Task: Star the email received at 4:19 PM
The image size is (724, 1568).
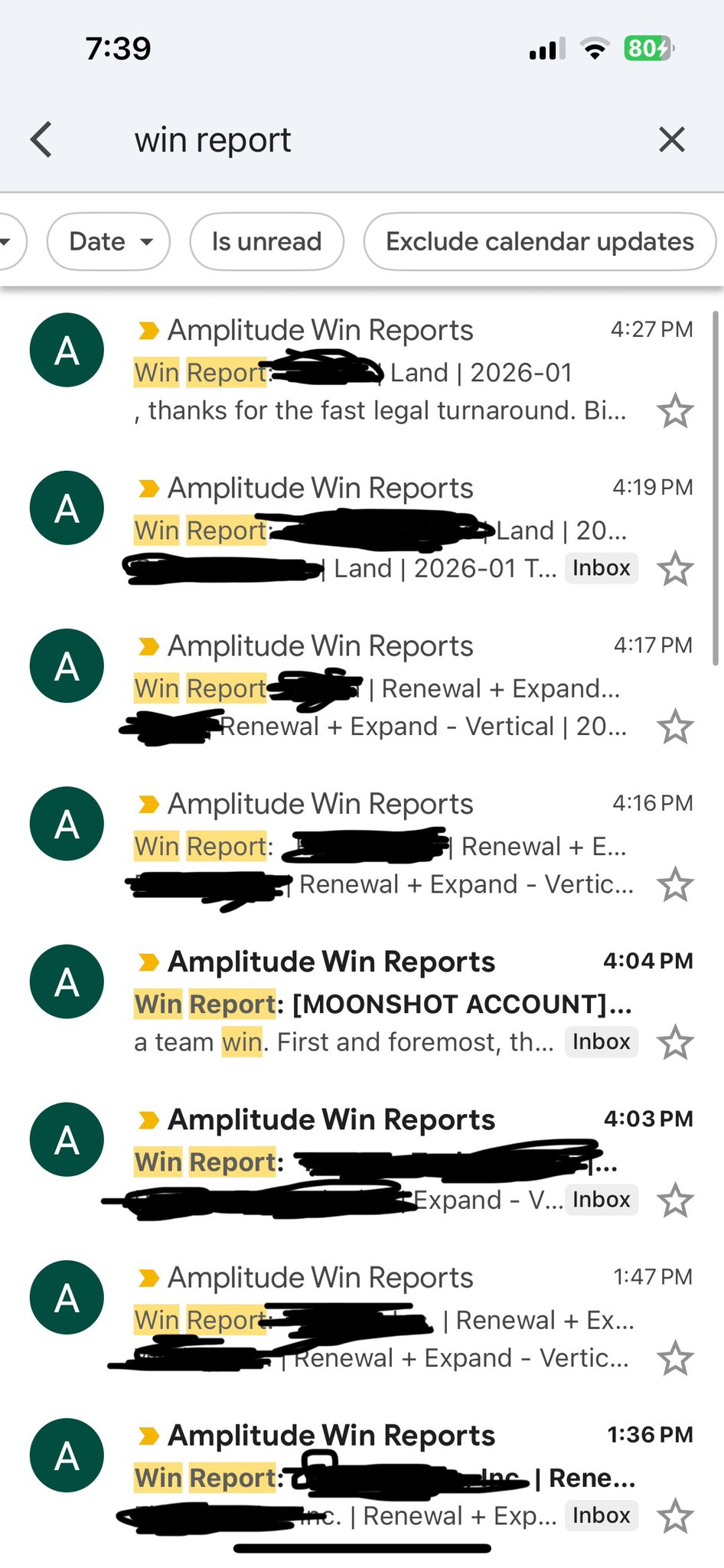Action: pos(675,570)
